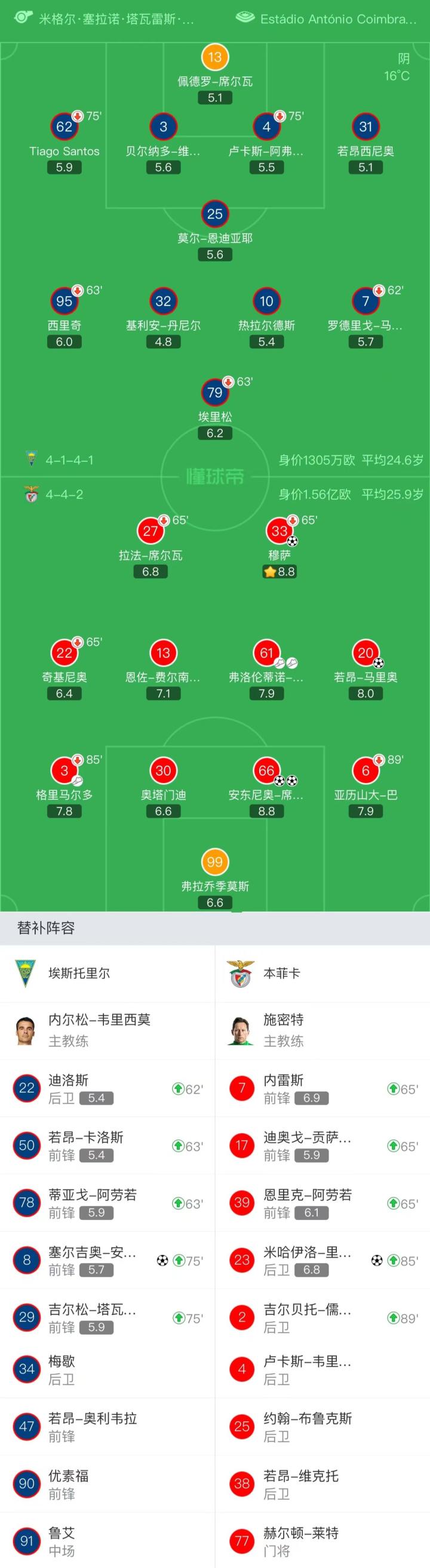Open substitute 内雷斯 number 7 row
Screen dimensions: 430x1568
(323, 1088)
